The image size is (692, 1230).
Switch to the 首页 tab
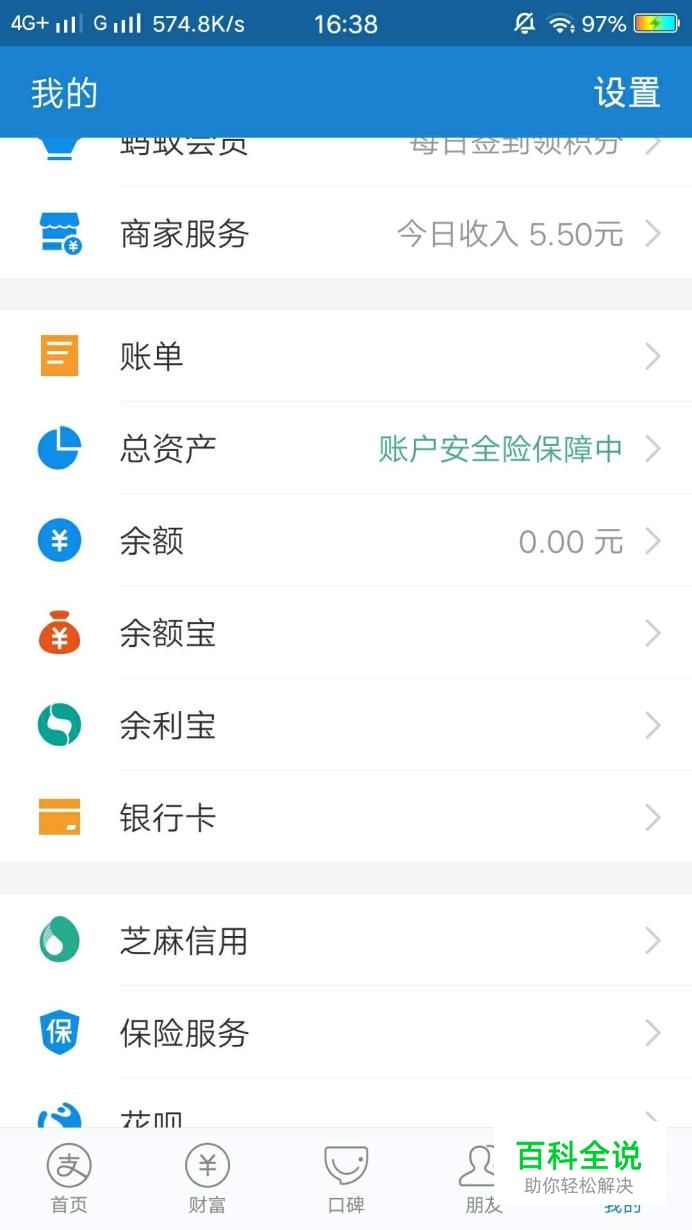point(69,1180)
